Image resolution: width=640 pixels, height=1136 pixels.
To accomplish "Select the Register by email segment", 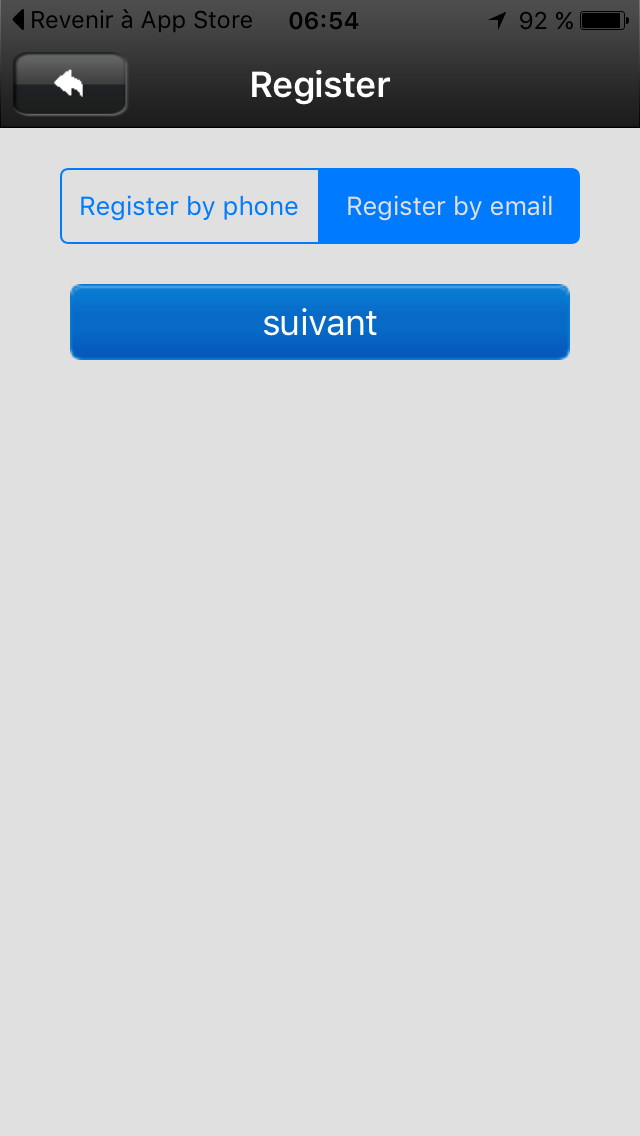I will click(449, 206).
